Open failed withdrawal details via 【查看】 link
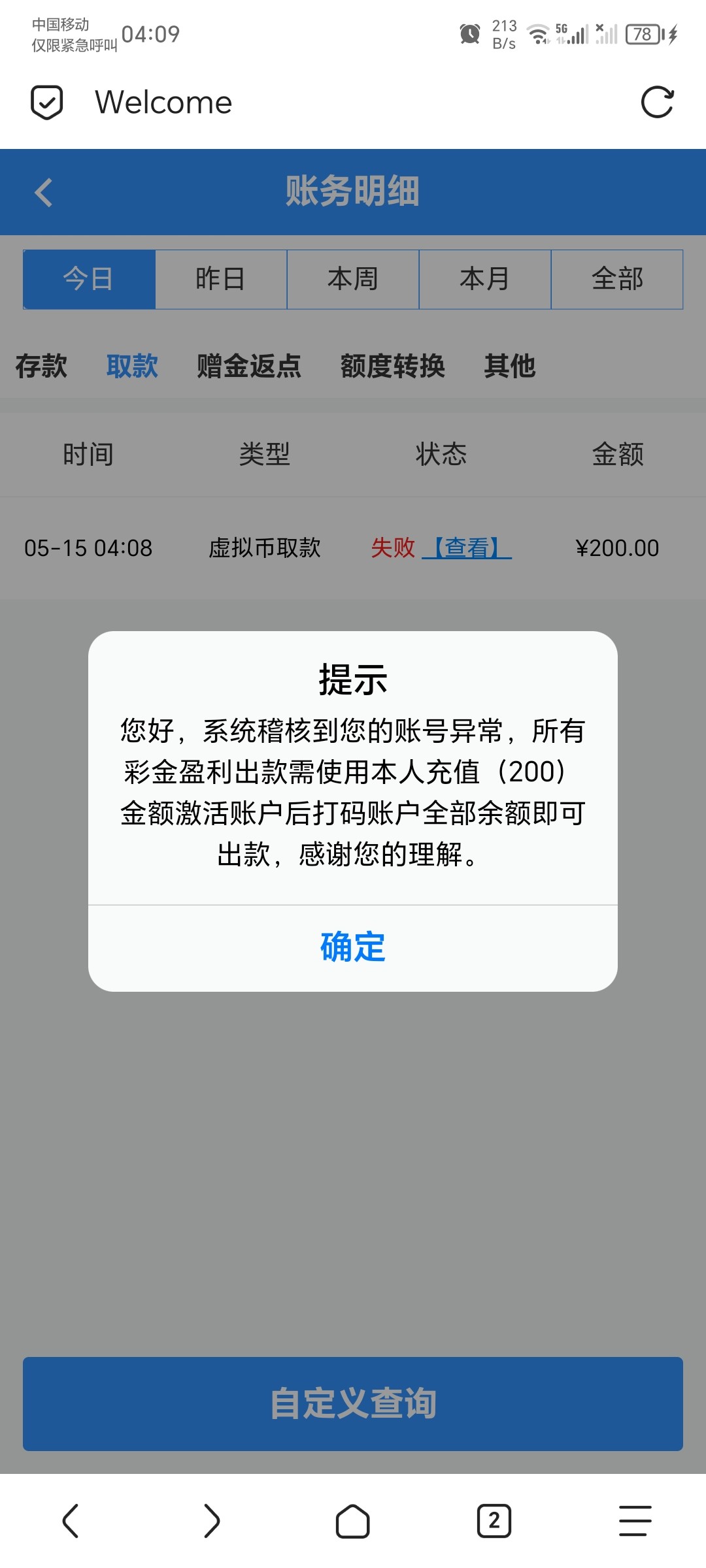Screen dimensions: 706x1568 (x=468, y=548)
